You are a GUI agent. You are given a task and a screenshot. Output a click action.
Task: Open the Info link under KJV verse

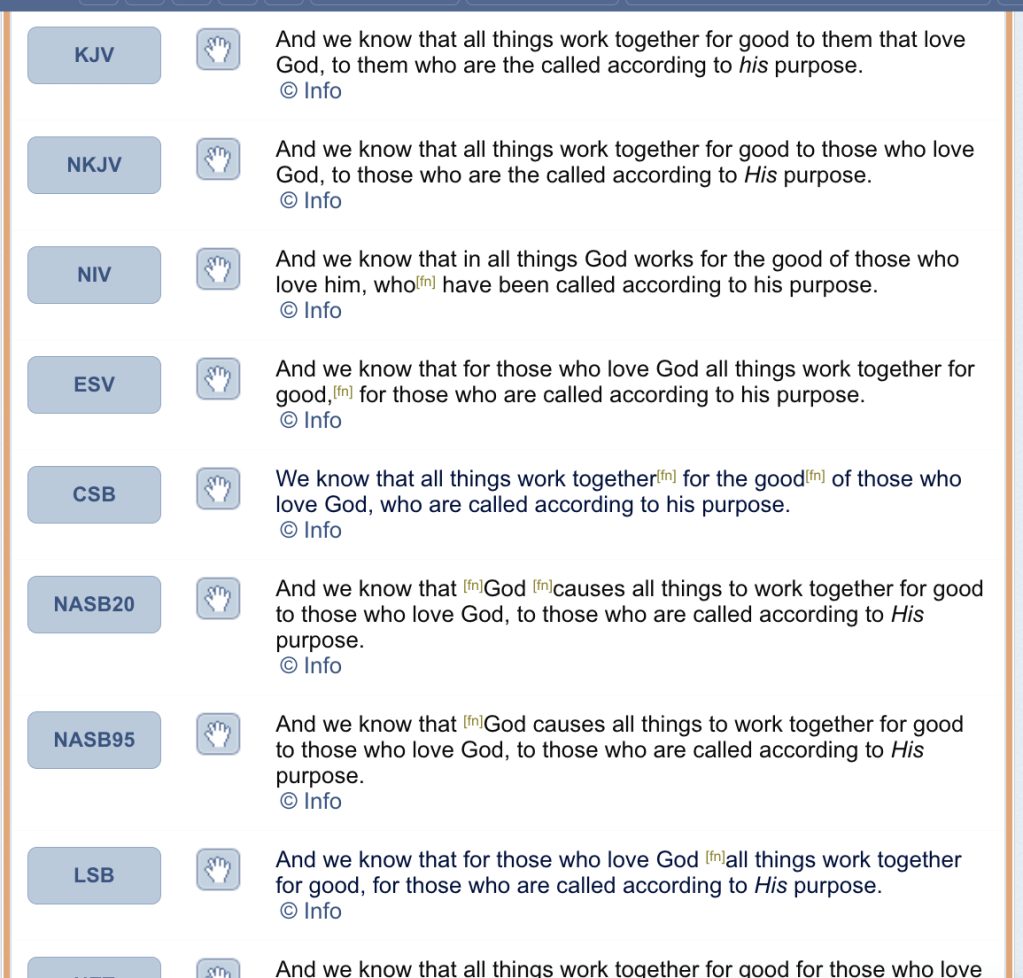(311, 91)
